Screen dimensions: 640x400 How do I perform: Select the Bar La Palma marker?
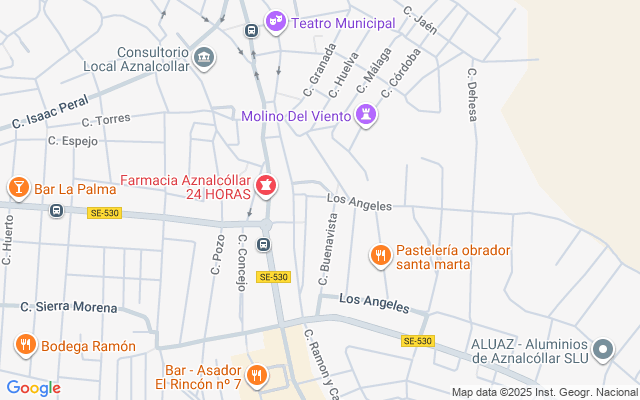18,188
